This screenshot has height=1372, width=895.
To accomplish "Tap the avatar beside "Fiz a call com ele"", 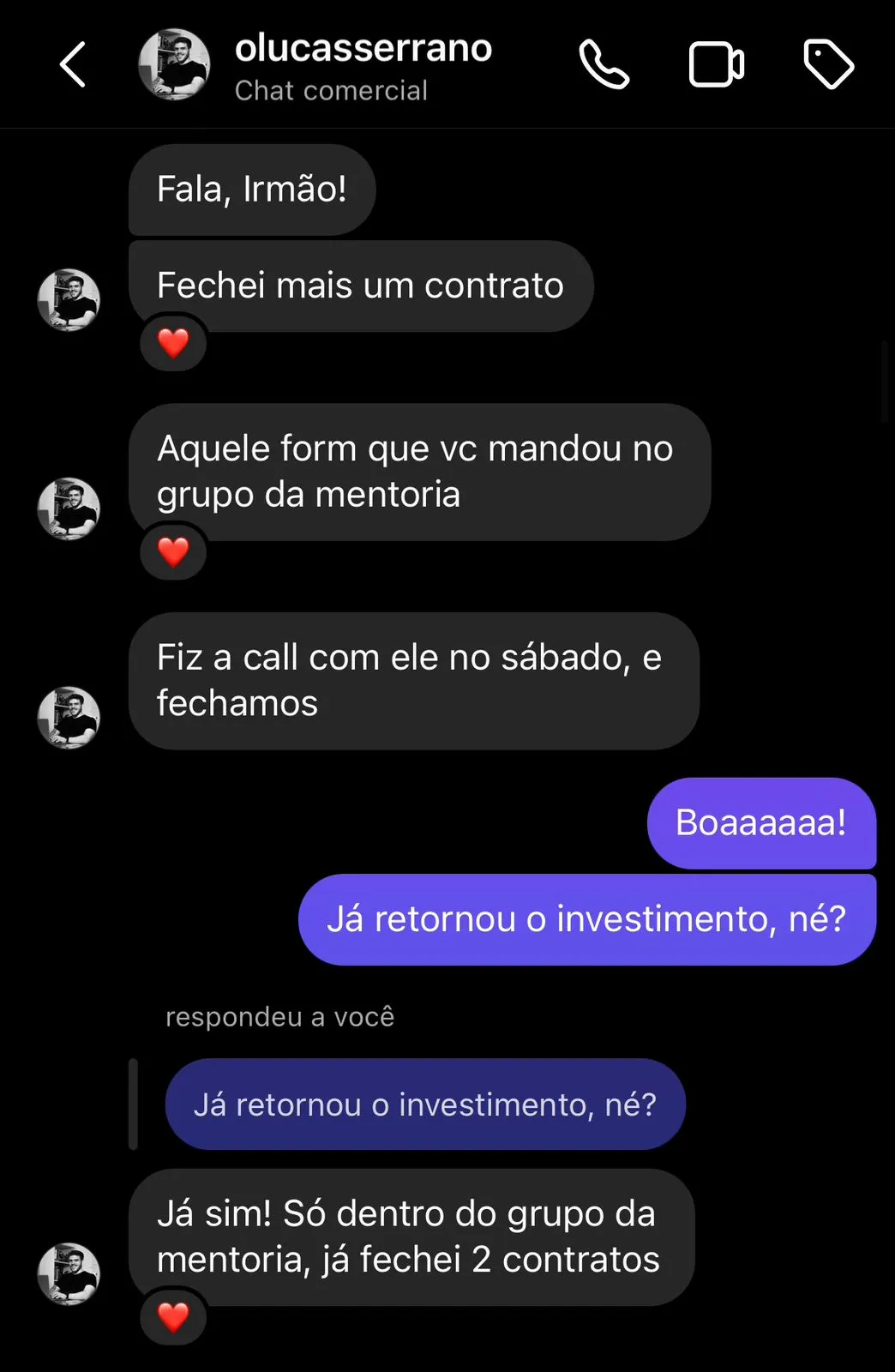I will click(69, 718).
